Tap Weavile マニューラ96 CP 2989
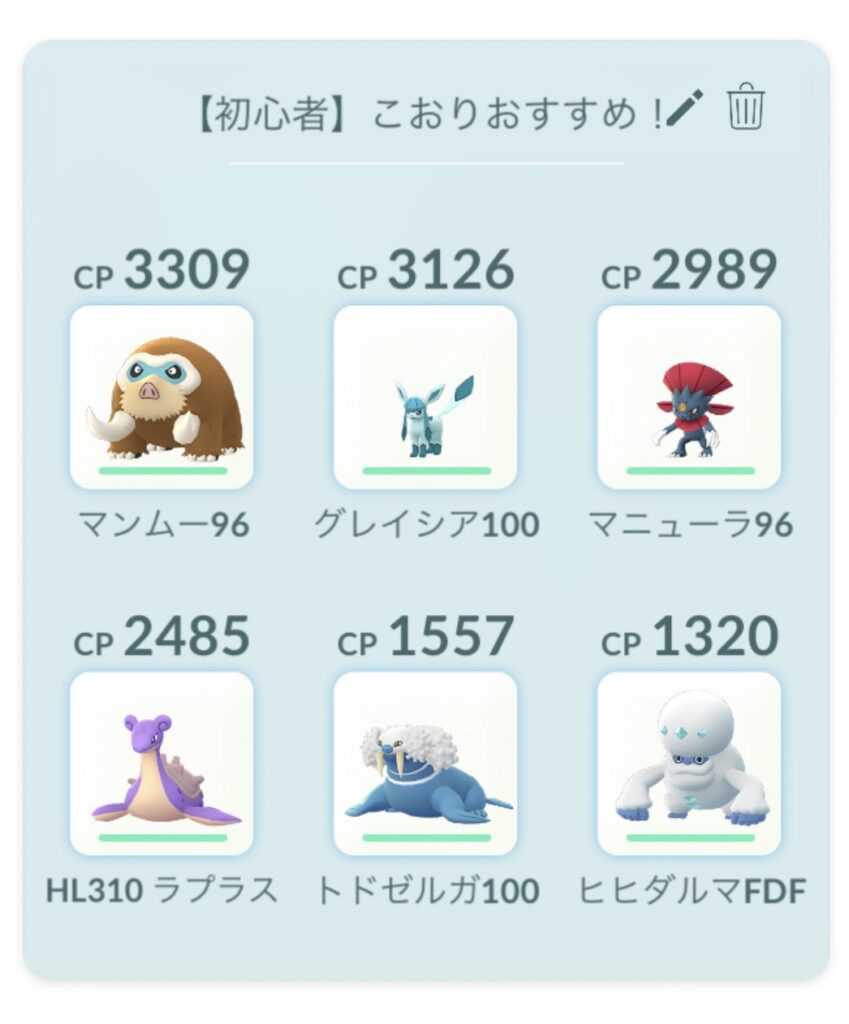The width and height of the screenshot is (849, 1024). coord(688,397)
